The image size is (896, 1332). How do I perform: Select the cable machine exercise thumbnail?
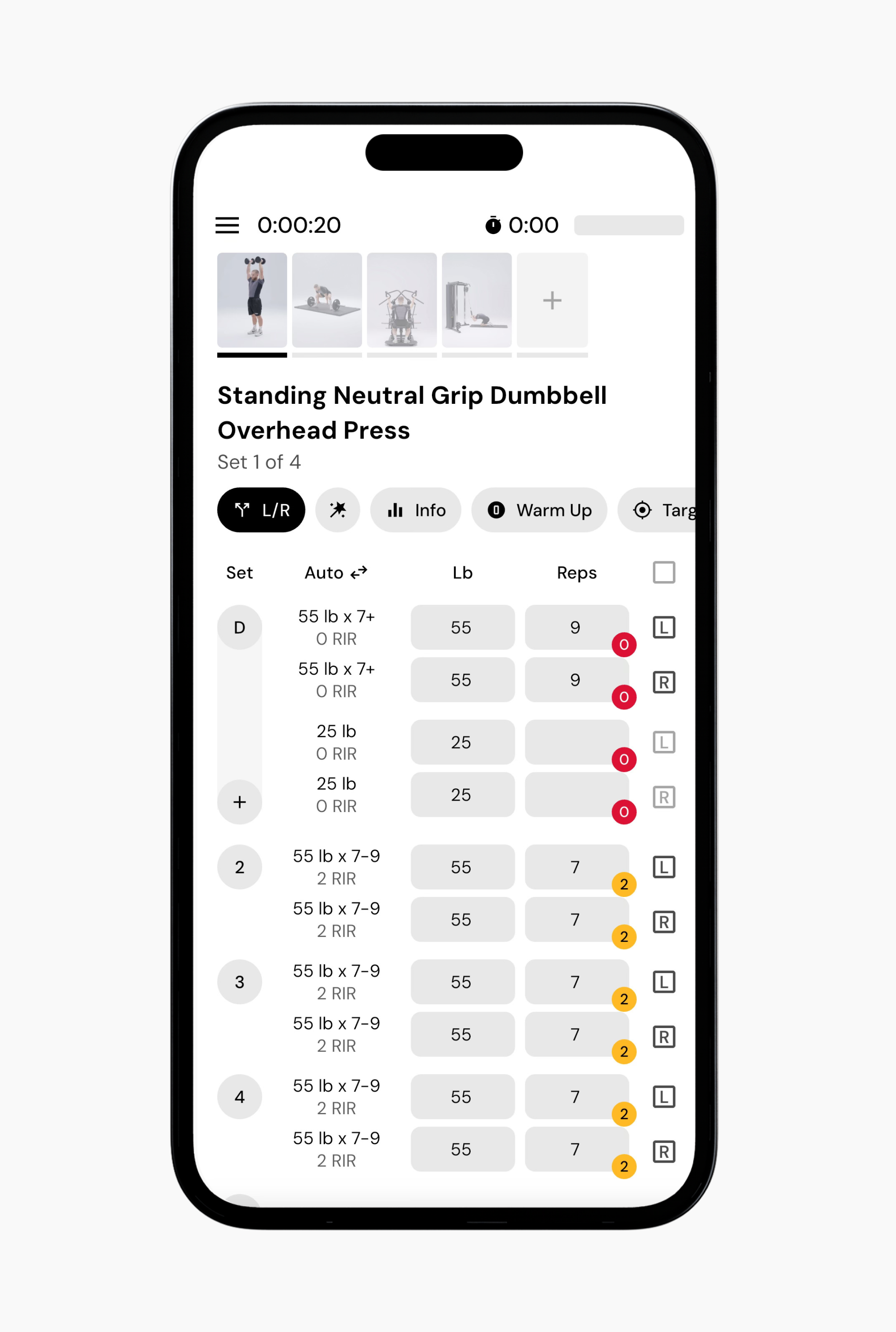[x=476, y=300]
